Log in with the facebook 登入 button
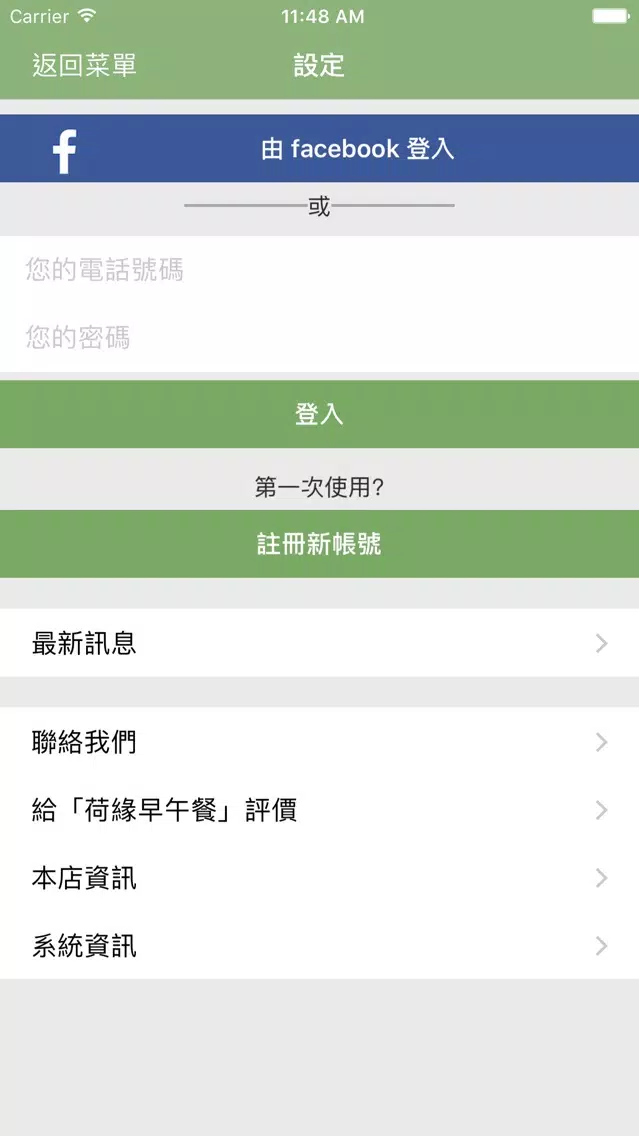639x1136 pixels. [319, 149]
